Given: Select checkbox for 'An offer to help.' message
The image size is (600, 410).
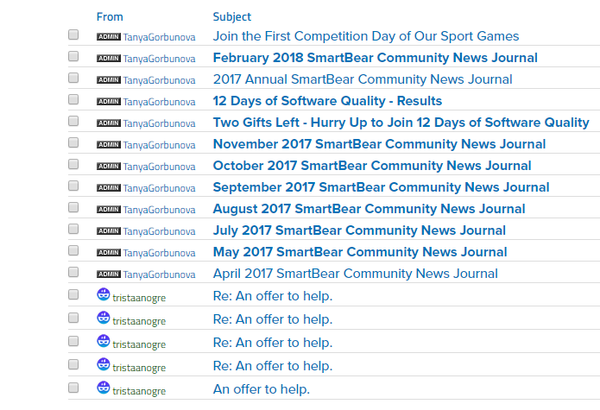Looking at the screenshot, I should (x=73, y=387).
